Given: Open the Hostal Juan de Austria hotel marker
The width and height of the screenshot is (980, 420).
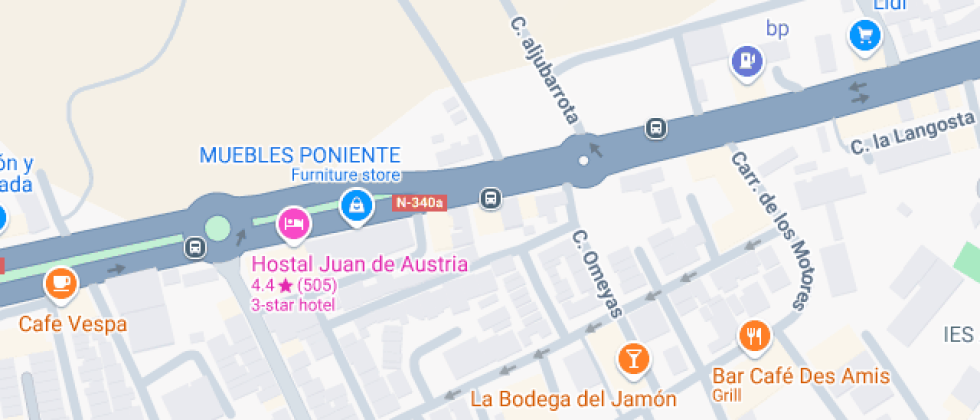Looking at the screenshot, I should point(292,224).
